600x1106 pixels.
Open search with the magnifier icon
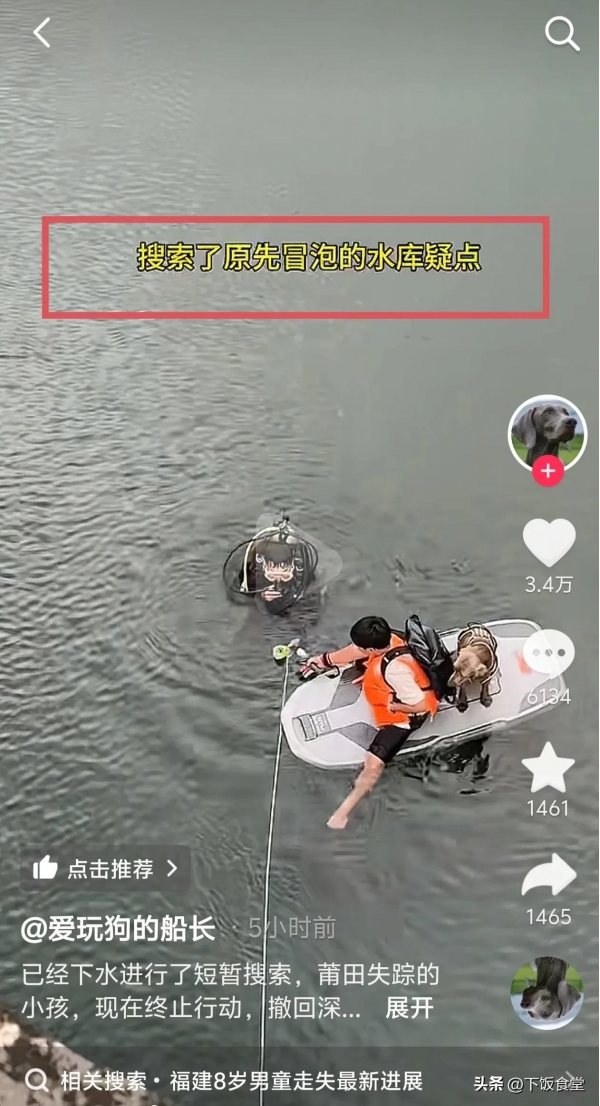[x=562, y=33]
